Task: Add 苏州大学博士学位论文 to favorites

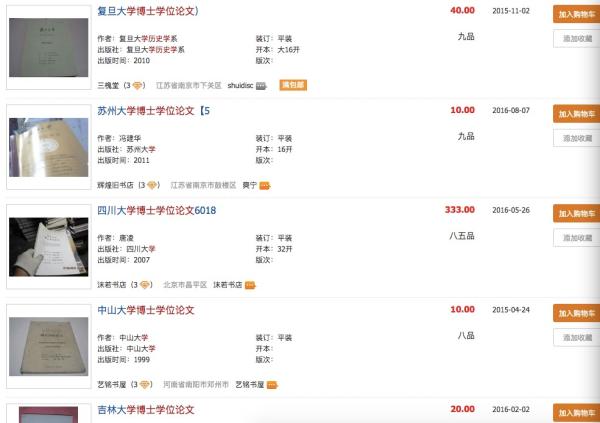Action: [x=577, y=138]
